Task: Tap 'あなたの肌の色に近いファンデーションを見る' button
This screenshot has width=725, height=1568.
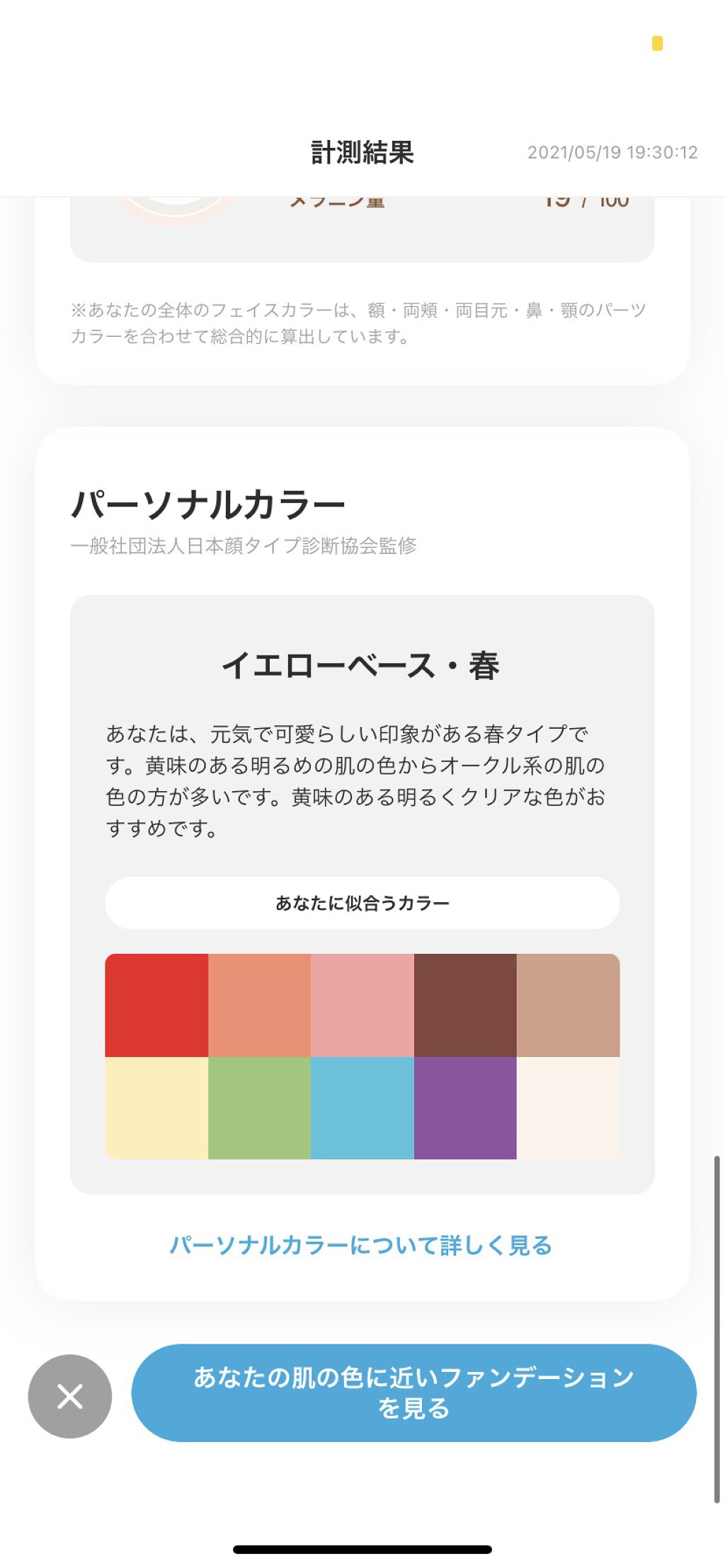Action: pyautogui.click(x=413, y=1393)
